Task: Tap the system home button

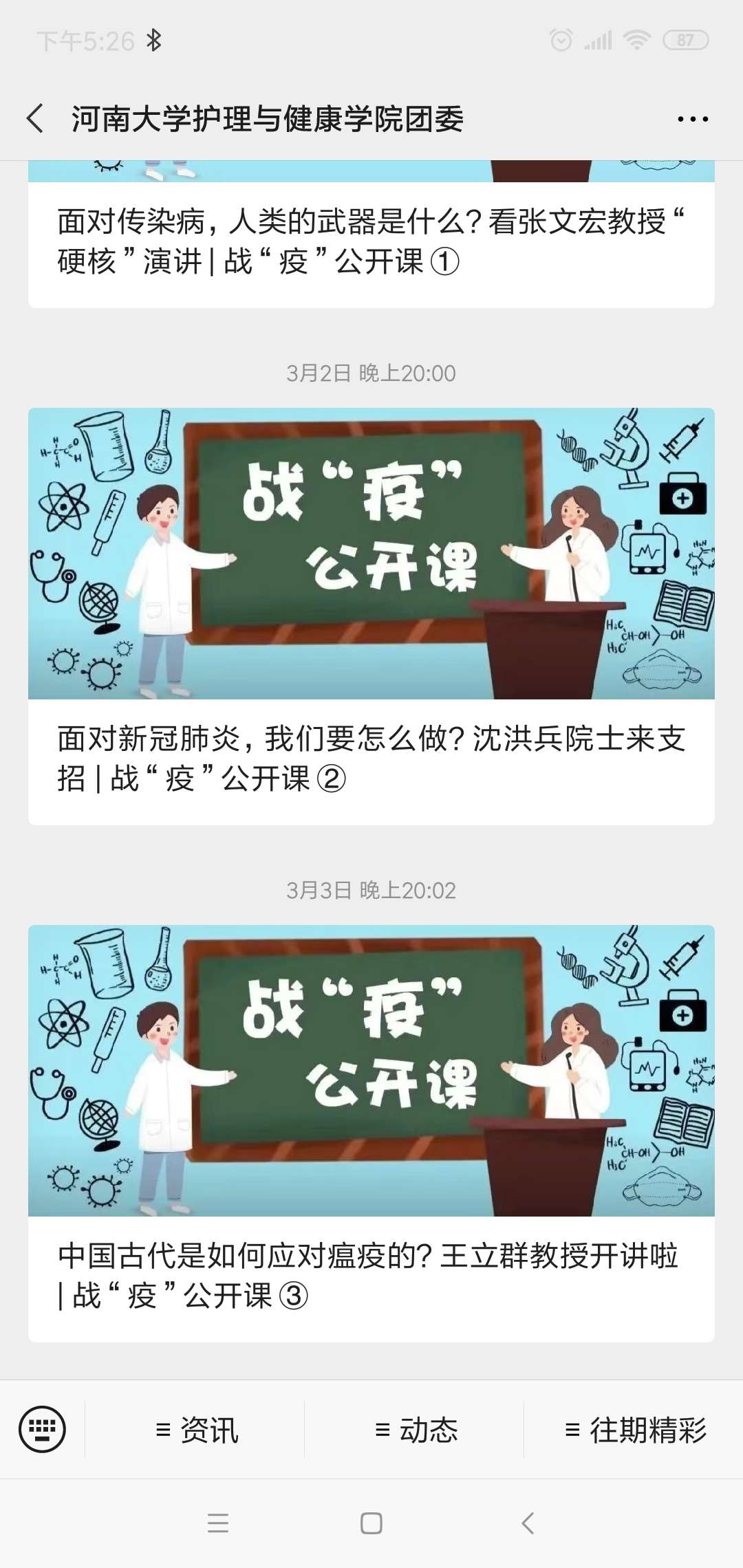Action: pos(371,1523)
